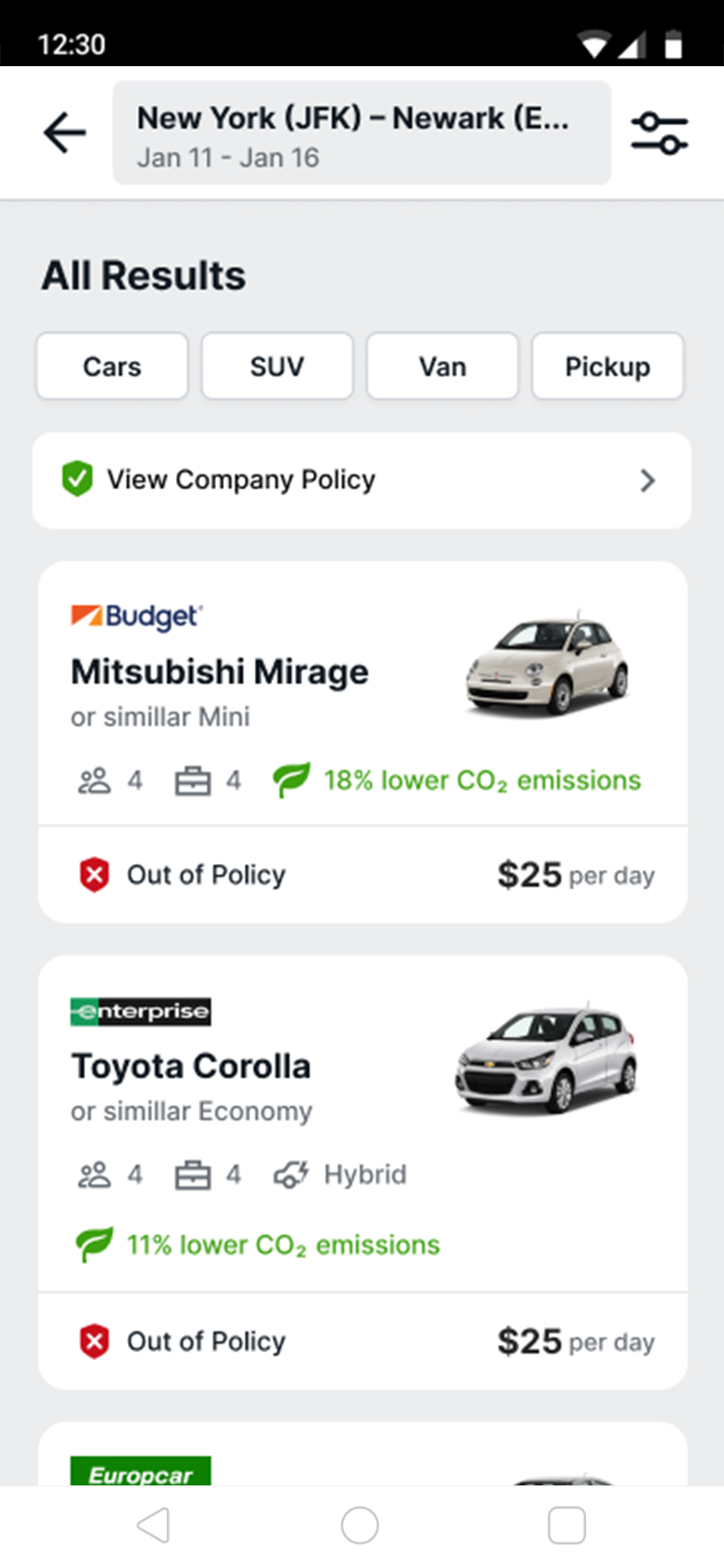
Task: Click the Europcar logo on the third result
Action: [141, 1470]
